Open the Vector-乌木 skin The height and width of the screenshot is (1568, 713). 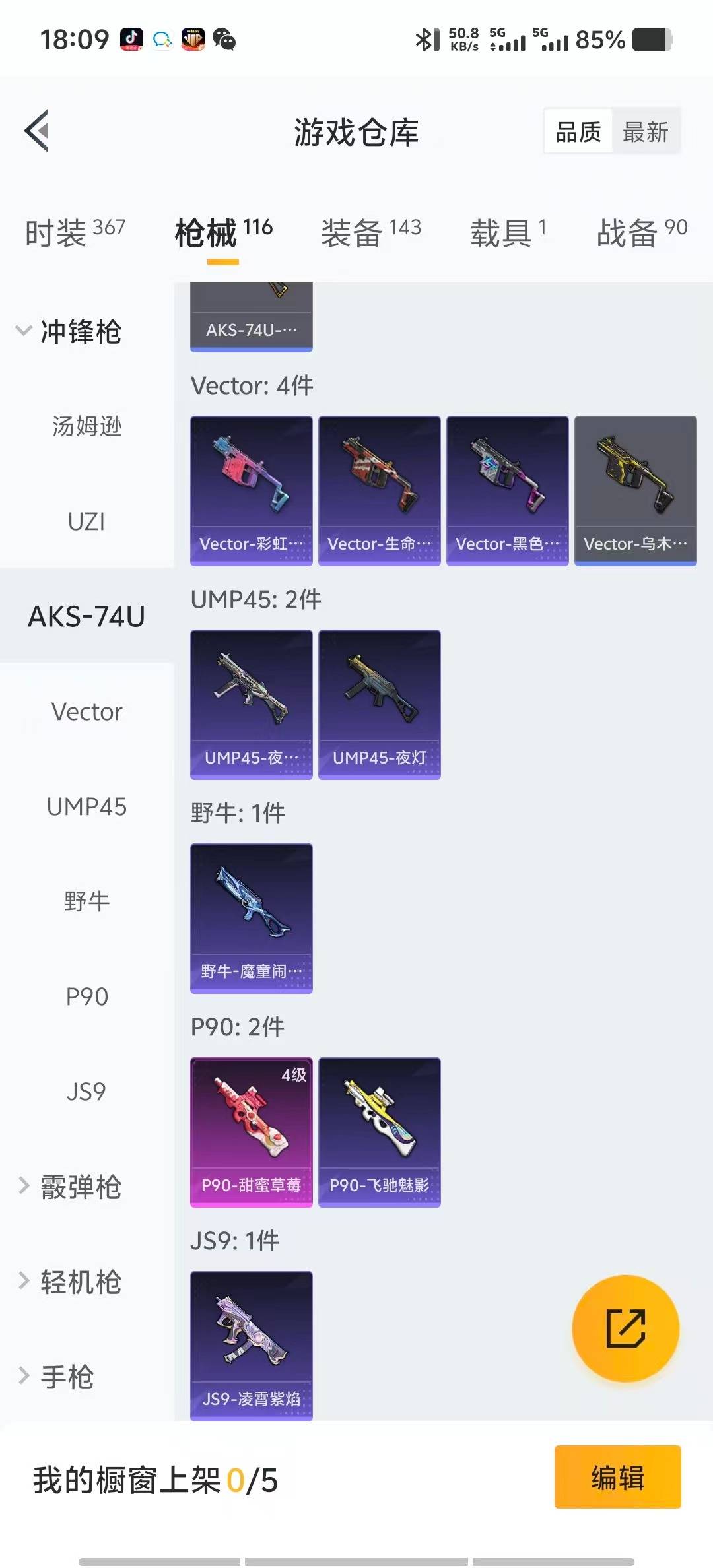635,490
